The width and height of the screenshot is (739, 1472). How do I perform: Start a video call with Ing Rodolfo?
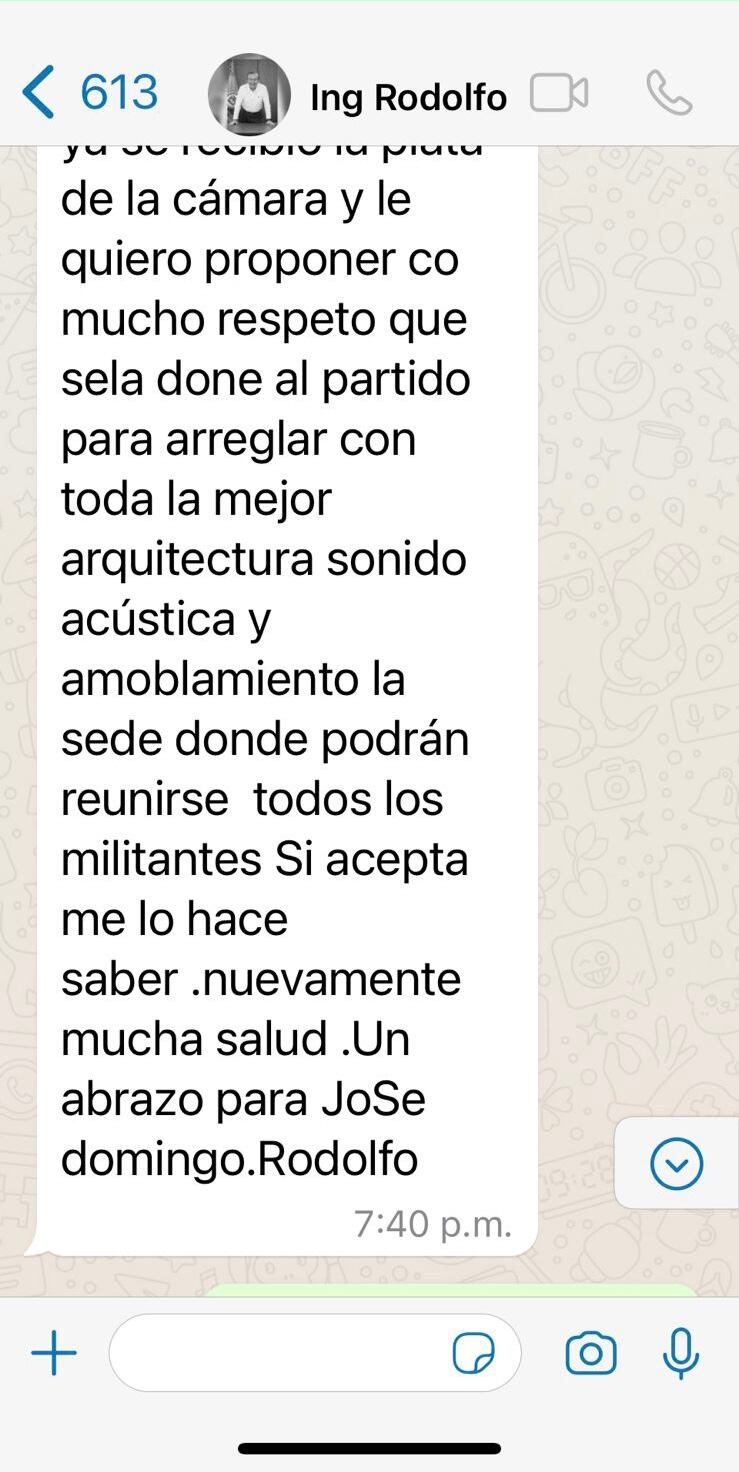pos(558,94)
